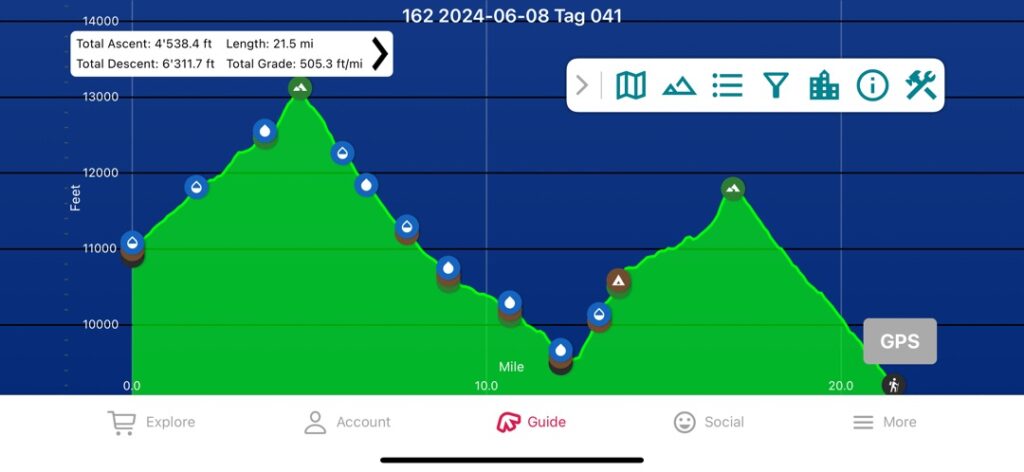Tap the elevation profile mountain icon
This screenshot has width=1024, height=472.
click(x=679, y=86)
